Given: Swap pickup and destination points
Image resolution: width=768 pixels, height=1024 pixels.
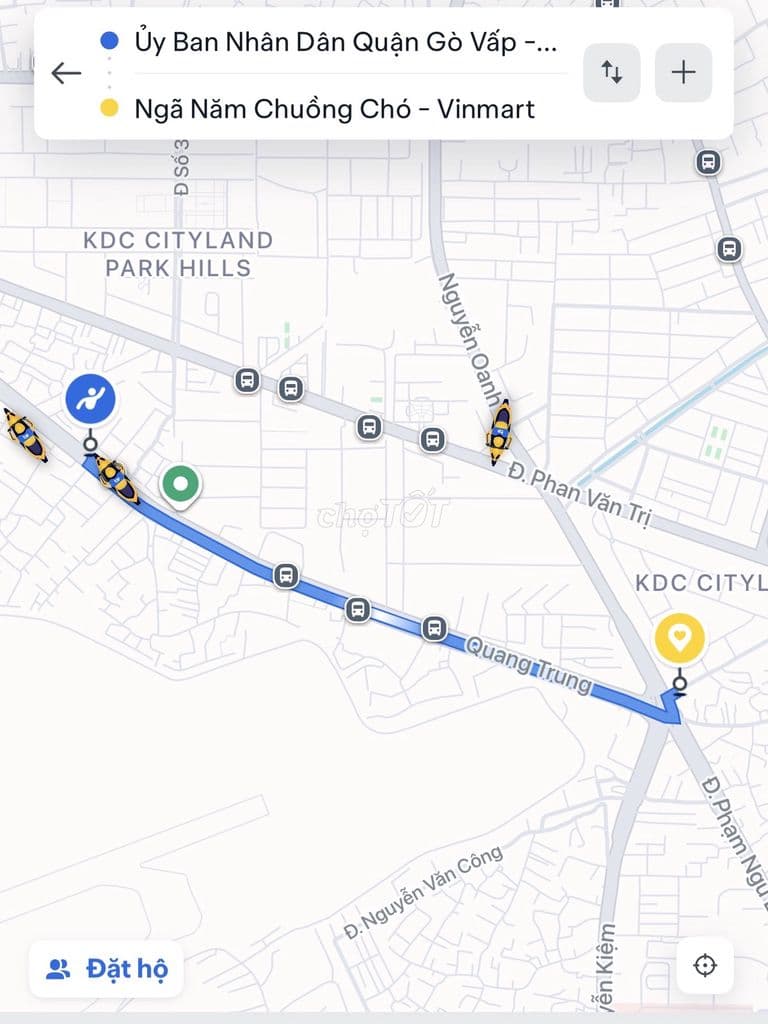Looking at the screenshot, I should (x=611, y=72).
